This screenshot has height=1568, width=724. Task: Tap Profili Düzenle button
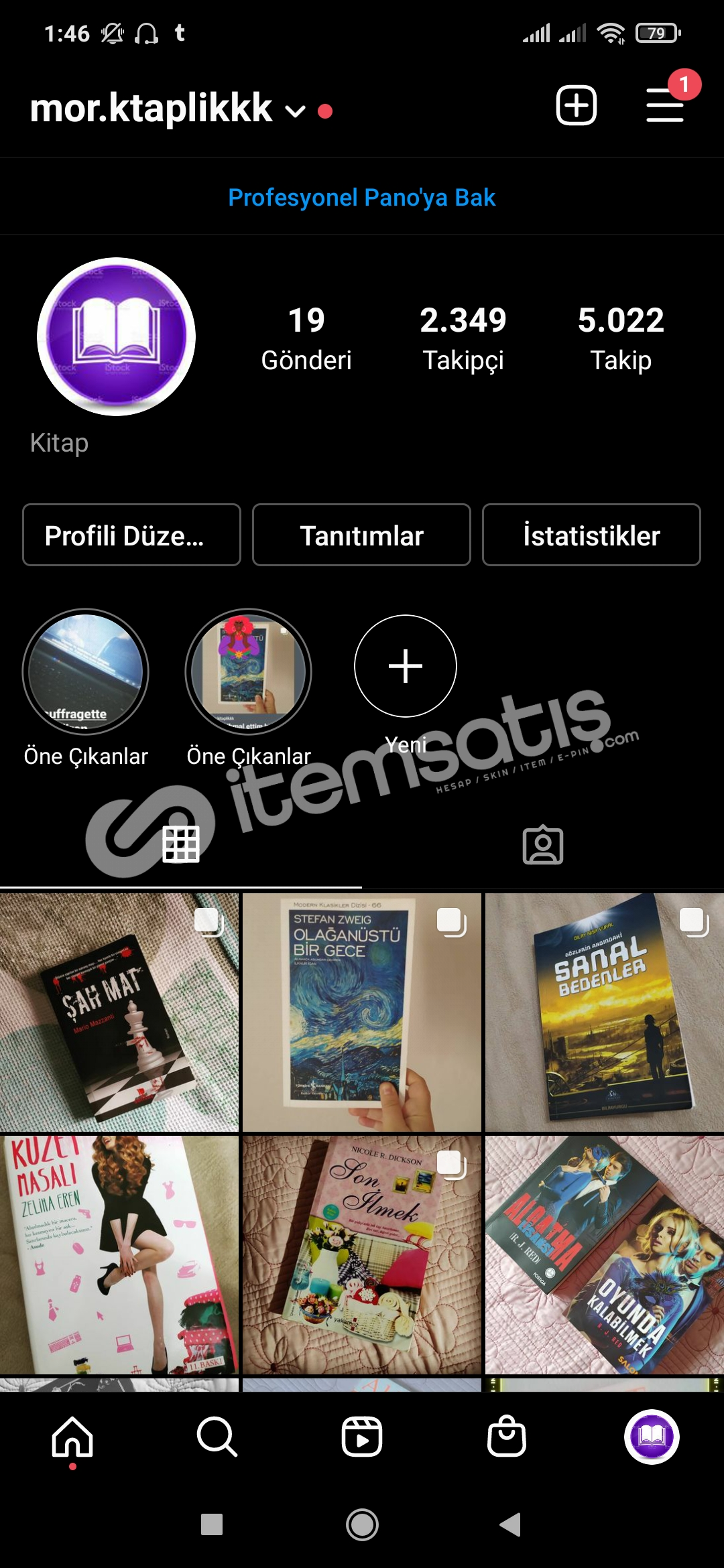tap(131, 535)
